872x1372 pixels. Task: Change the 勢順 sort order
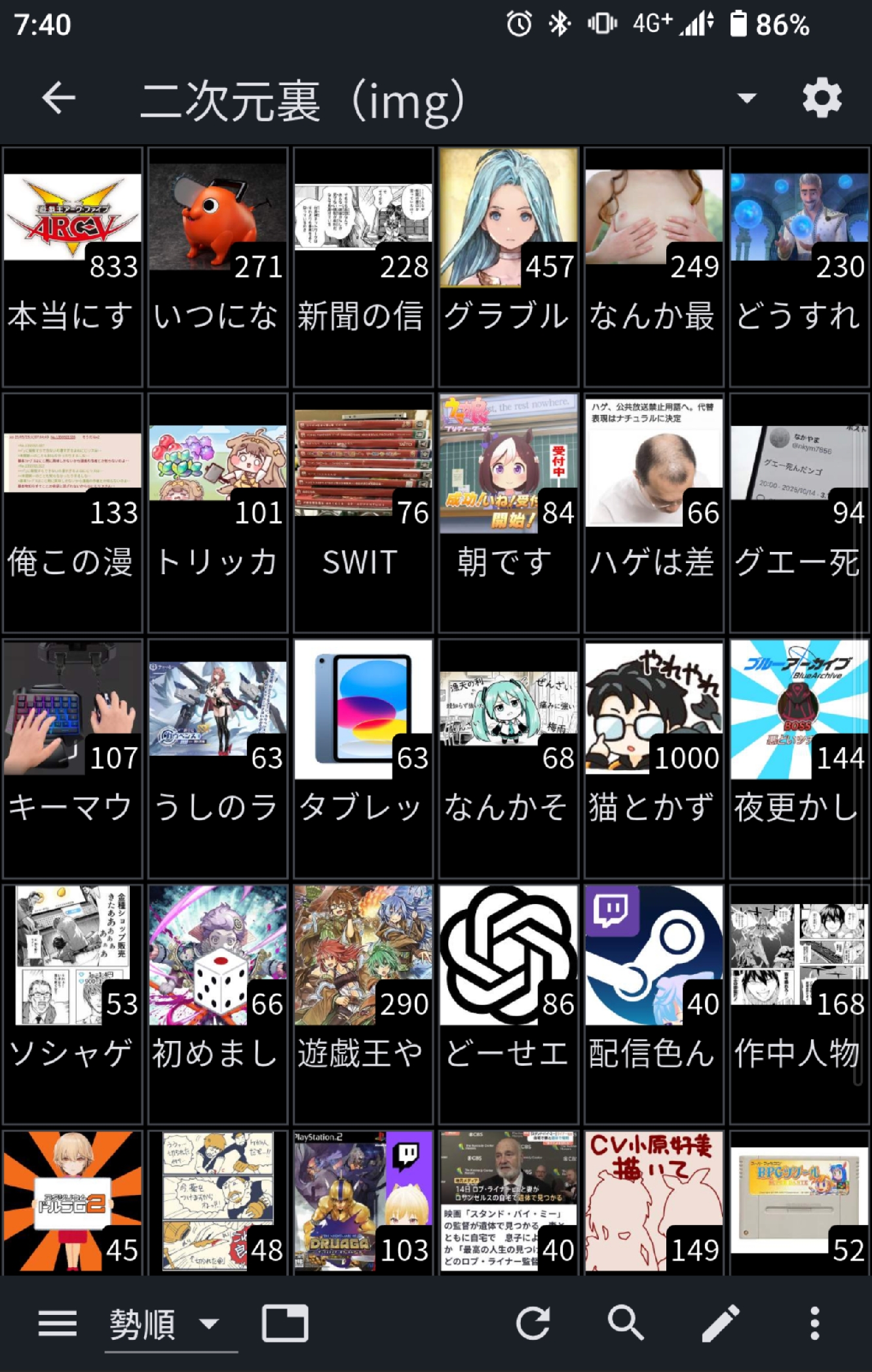point(164,1323)
